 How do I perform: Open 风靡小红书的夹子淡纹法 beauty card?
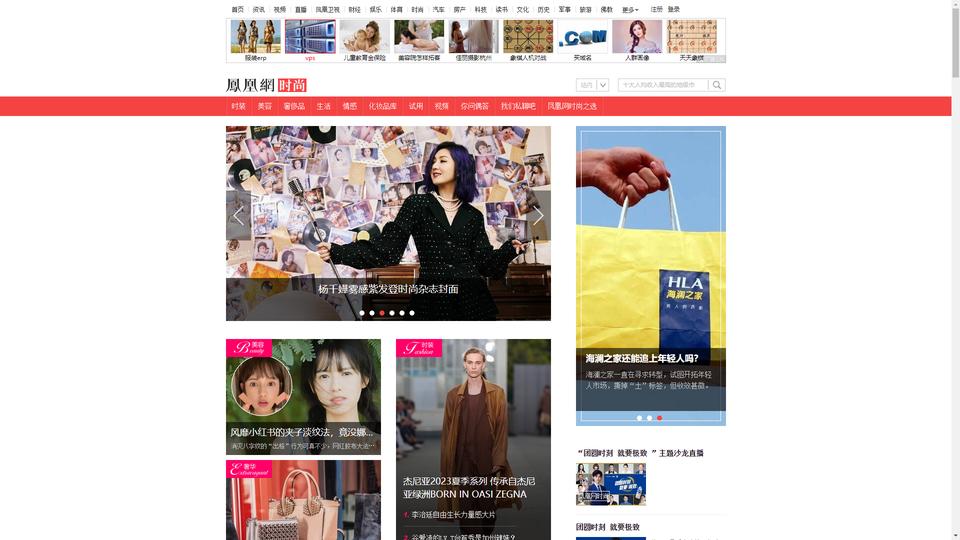point(302,433)
